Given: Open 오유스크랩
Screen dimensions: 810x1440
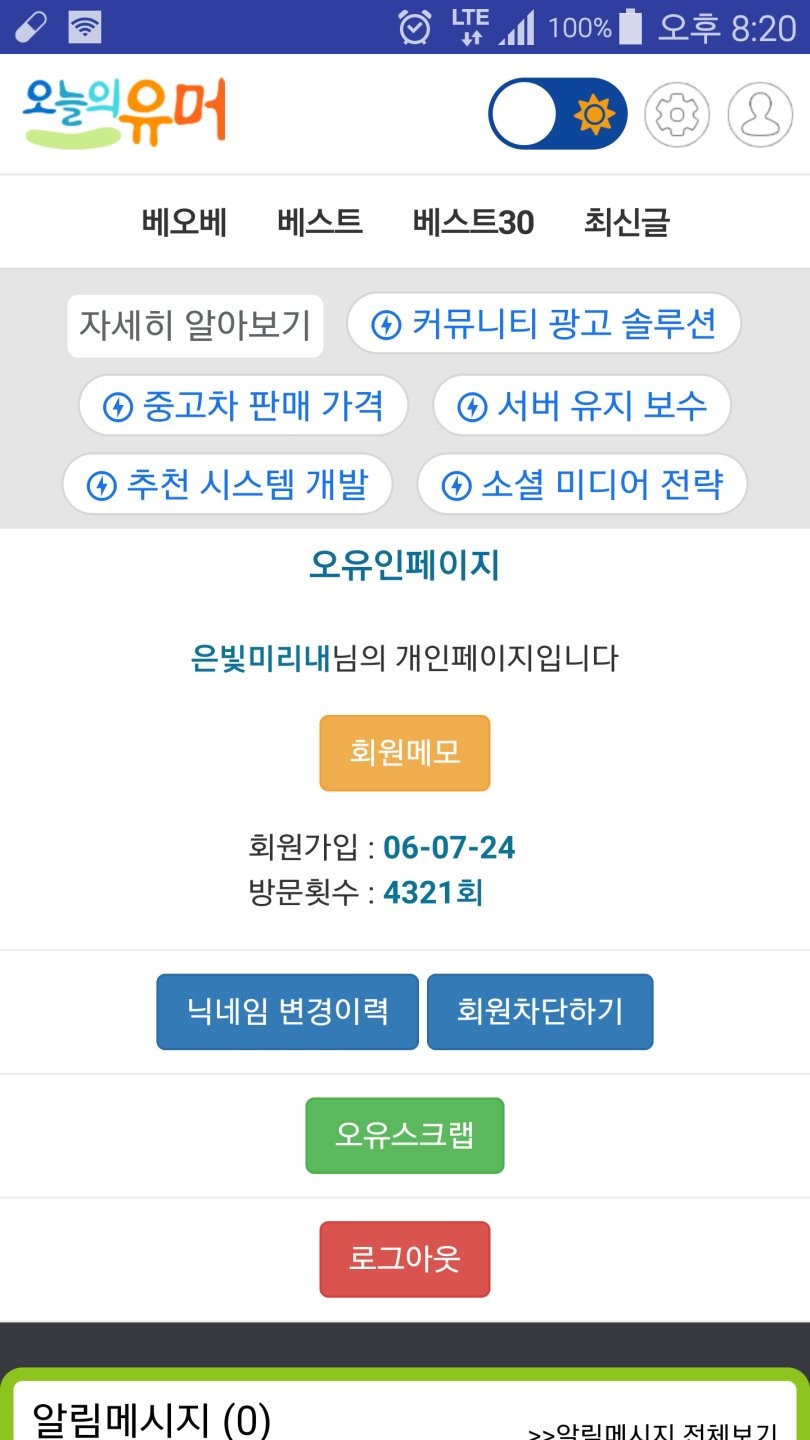Looking at the screenshot, I should pyautogui.click(x=405, y=1135).
